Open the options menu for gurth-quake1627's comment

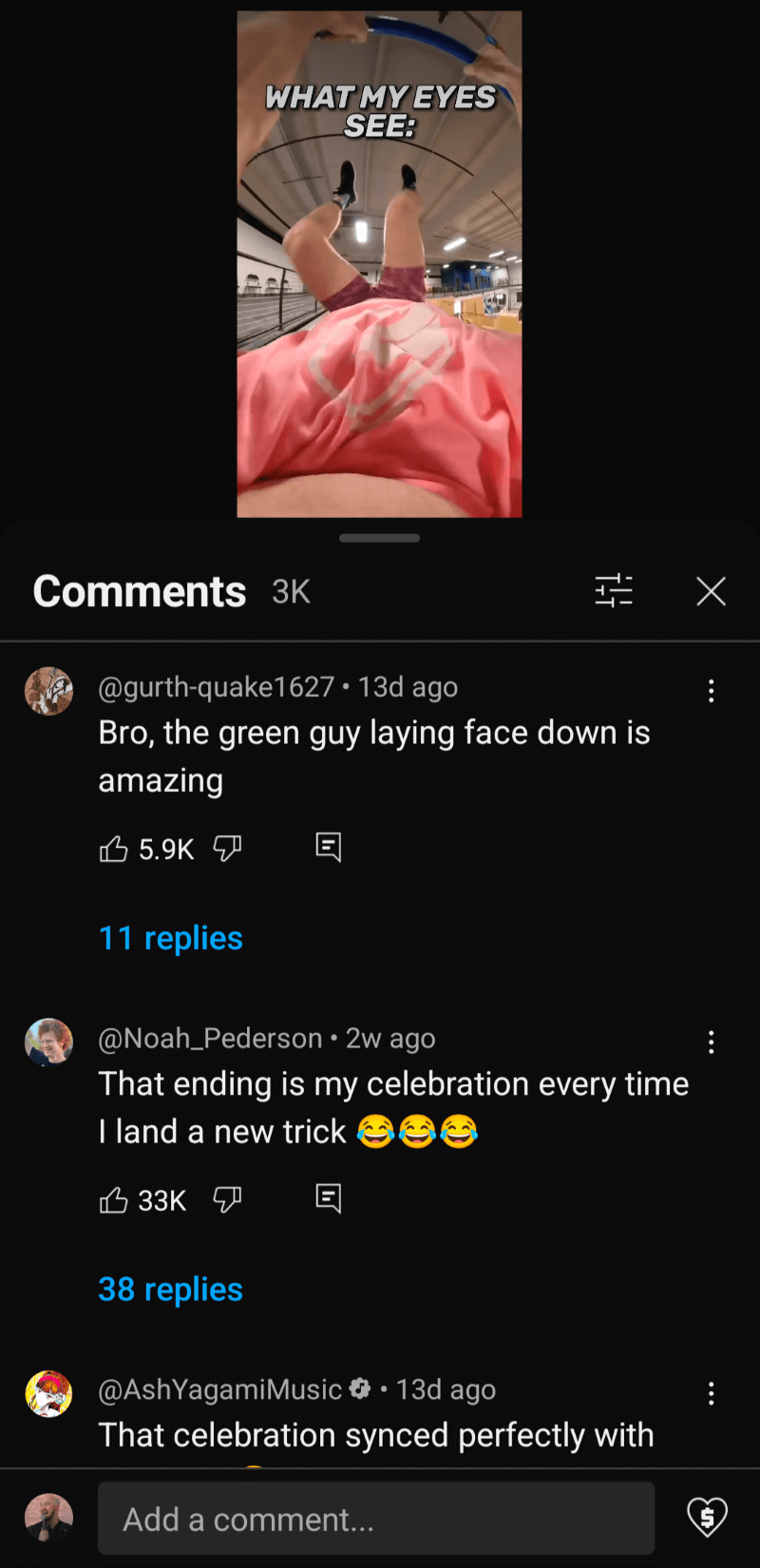pos(711,691)
